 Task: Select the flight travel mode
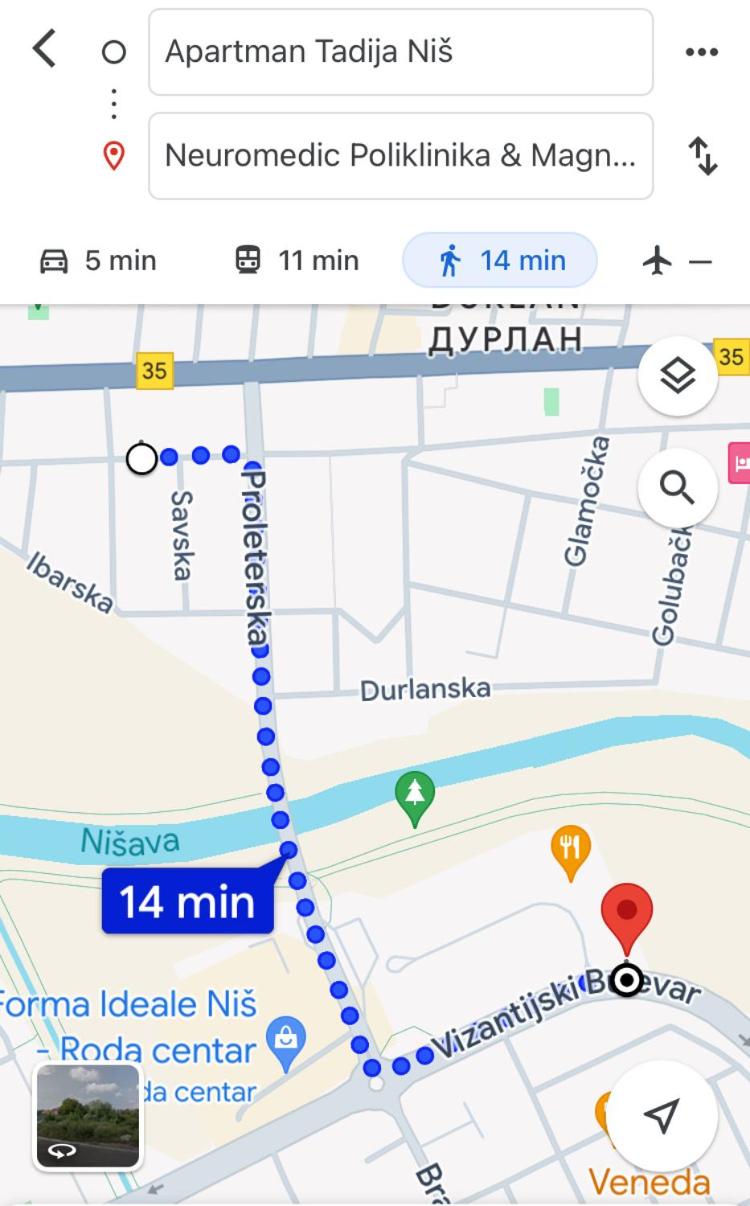tap(676, 262)
